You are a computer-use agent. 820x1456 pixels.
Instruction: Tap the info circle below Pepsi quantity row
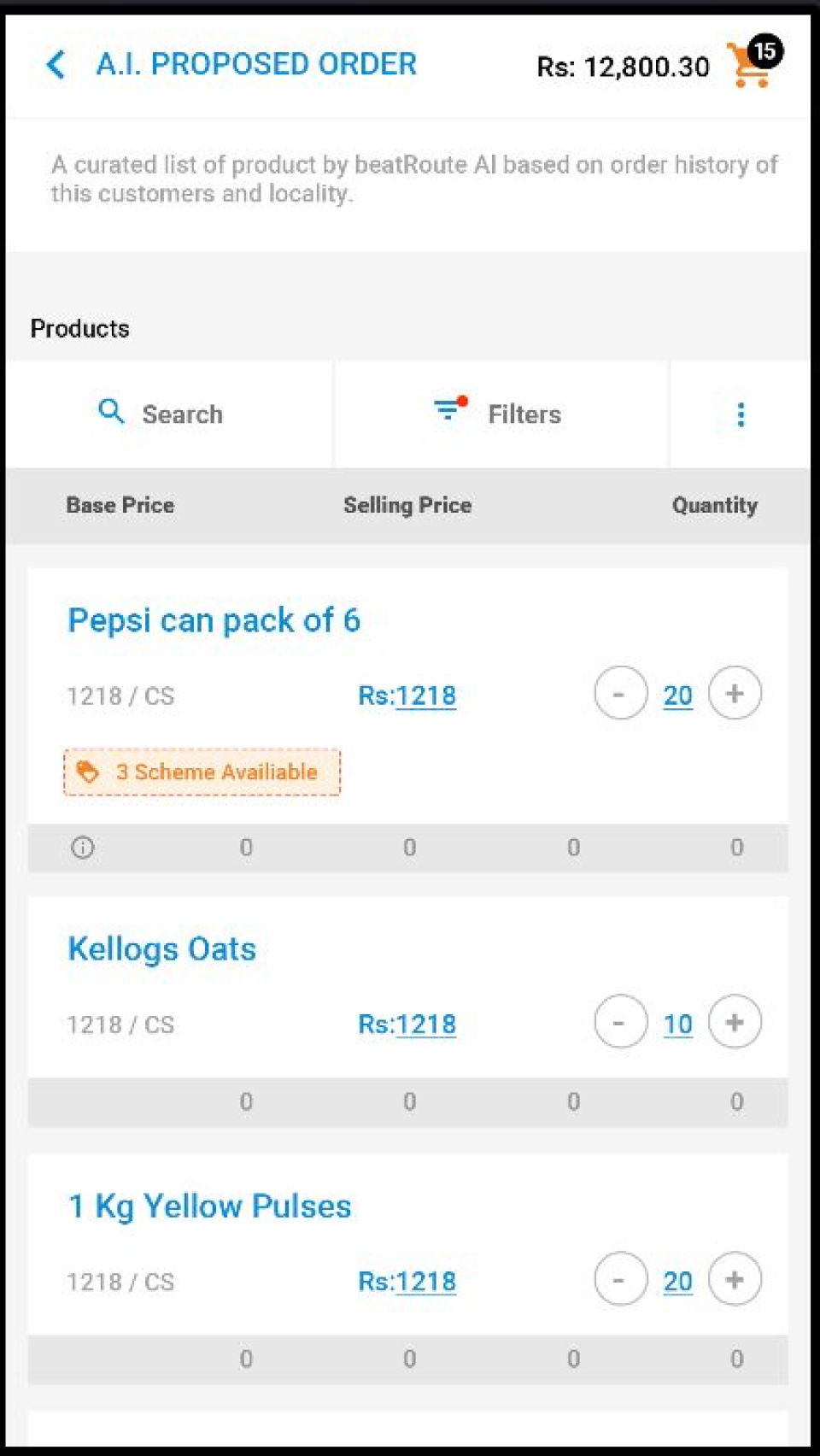(82, 848)
